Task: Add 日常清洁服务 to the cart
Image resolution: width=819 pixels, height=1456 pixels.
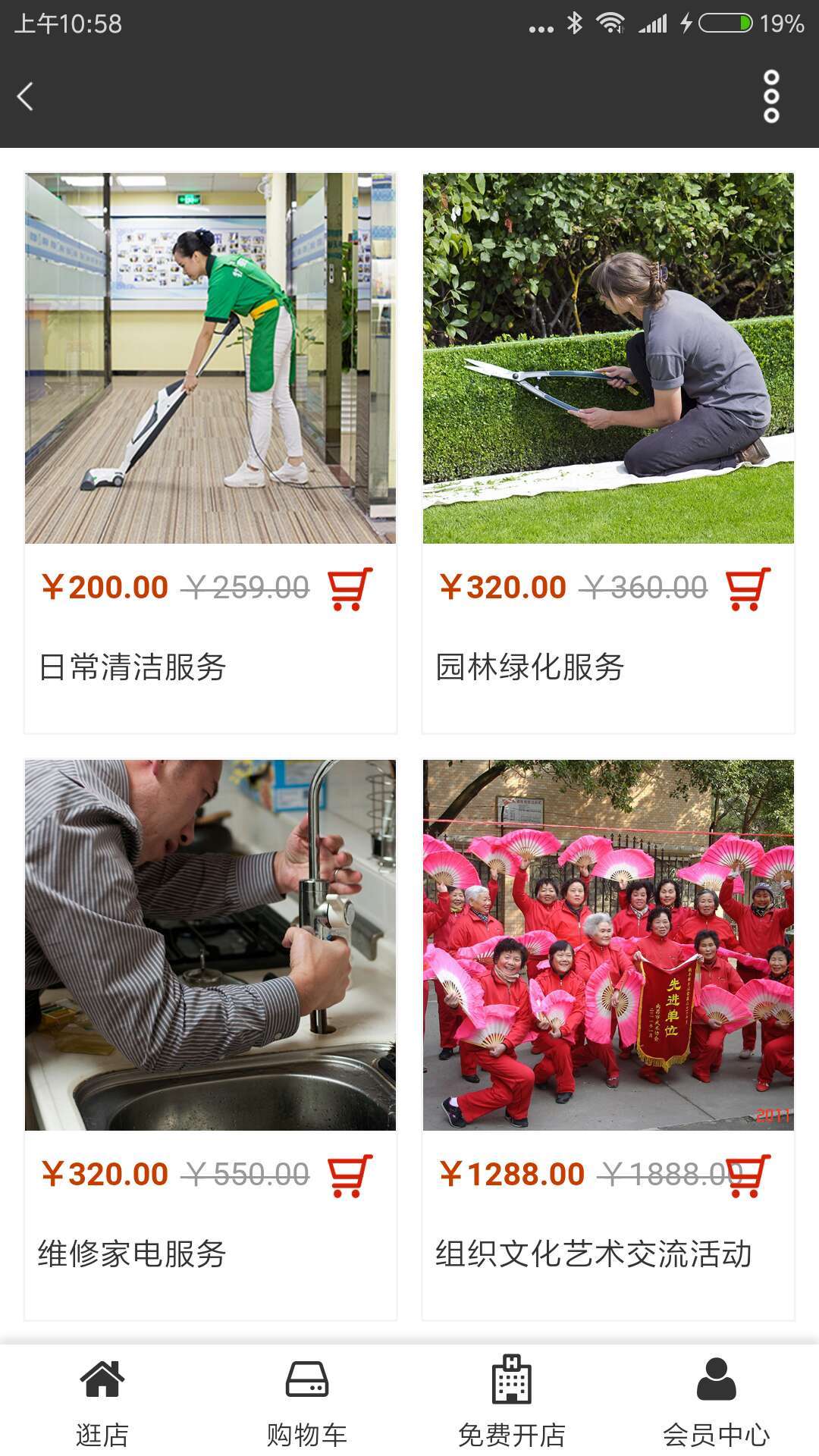Action: [350, 588]
